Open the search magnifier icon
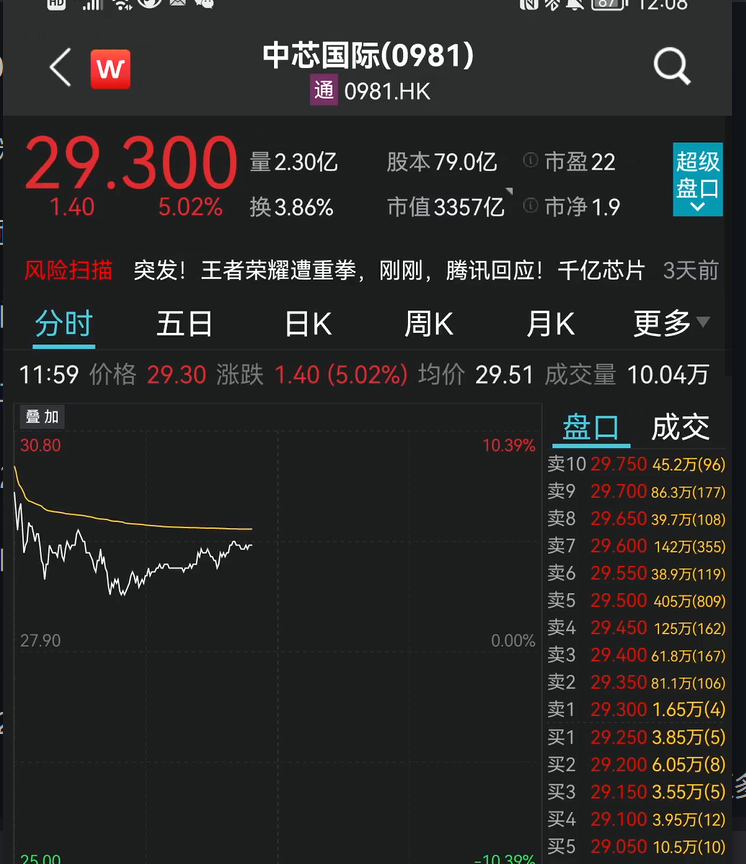This screenshot has width=746, height=864. point(672,68)
